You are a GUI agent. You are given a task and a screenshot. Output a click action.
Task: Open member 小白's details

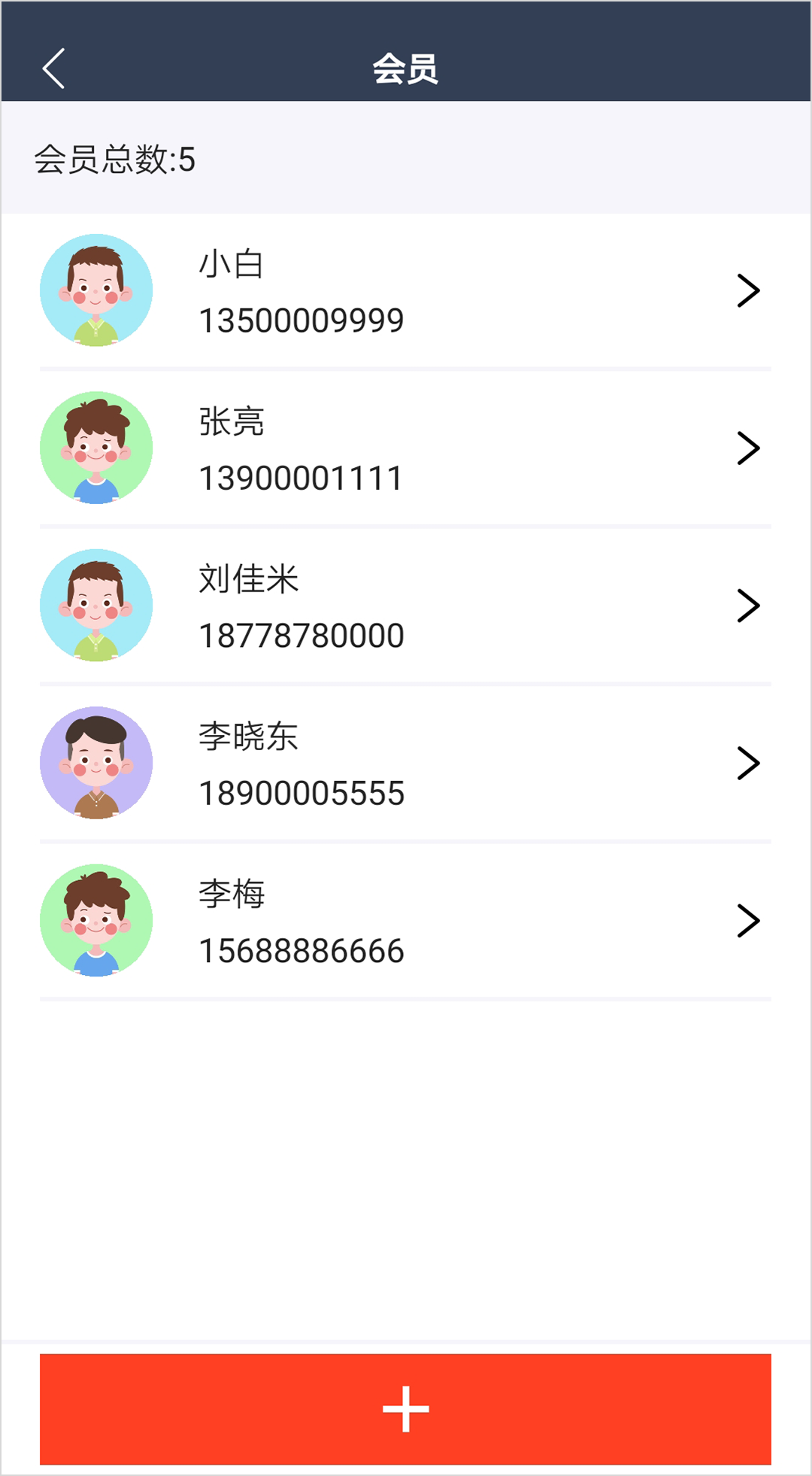(x=404, y=291)
